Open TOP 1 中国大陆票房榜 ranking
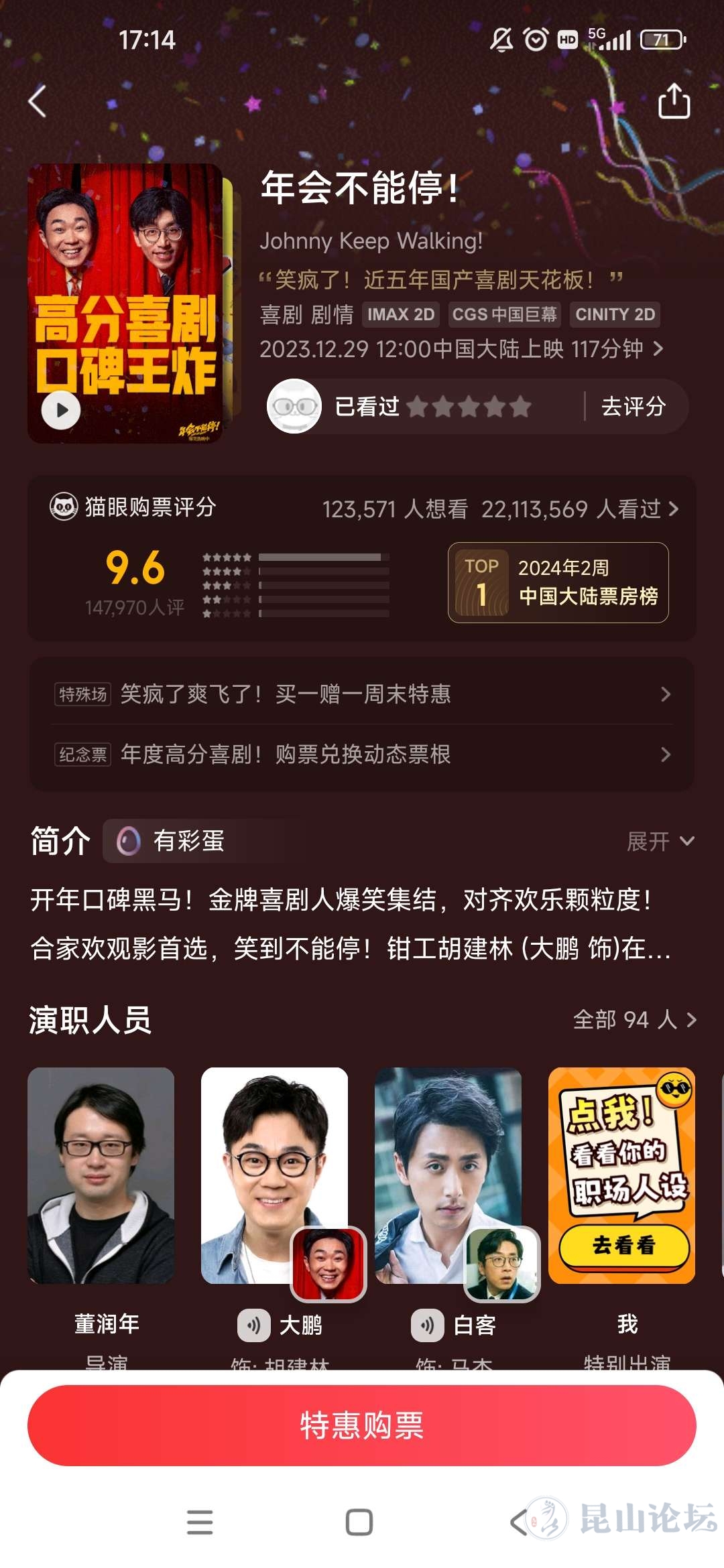Viewport: 724px width, 1568px height. tap(558, 582)
